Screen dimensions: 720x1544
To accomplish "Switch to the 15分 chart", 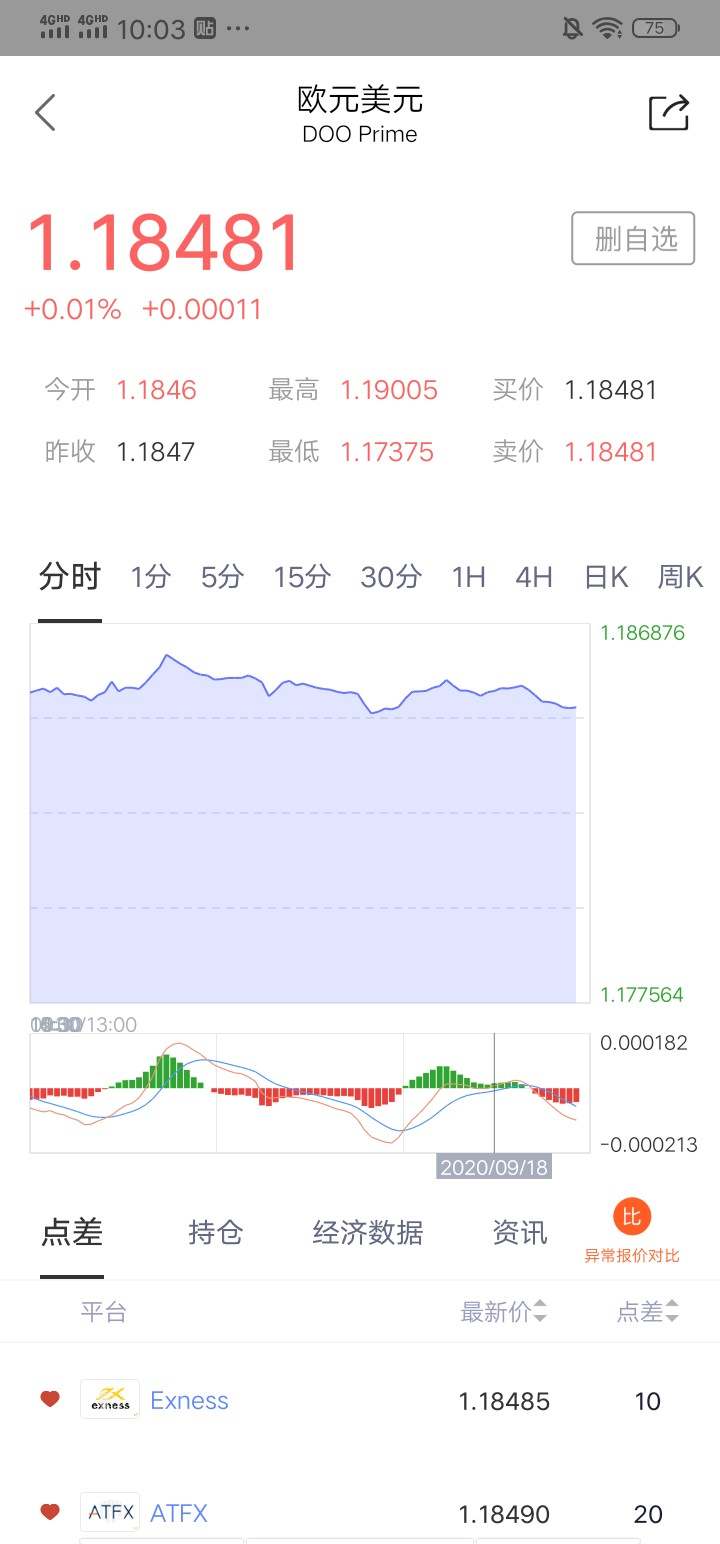I will 302,577.
